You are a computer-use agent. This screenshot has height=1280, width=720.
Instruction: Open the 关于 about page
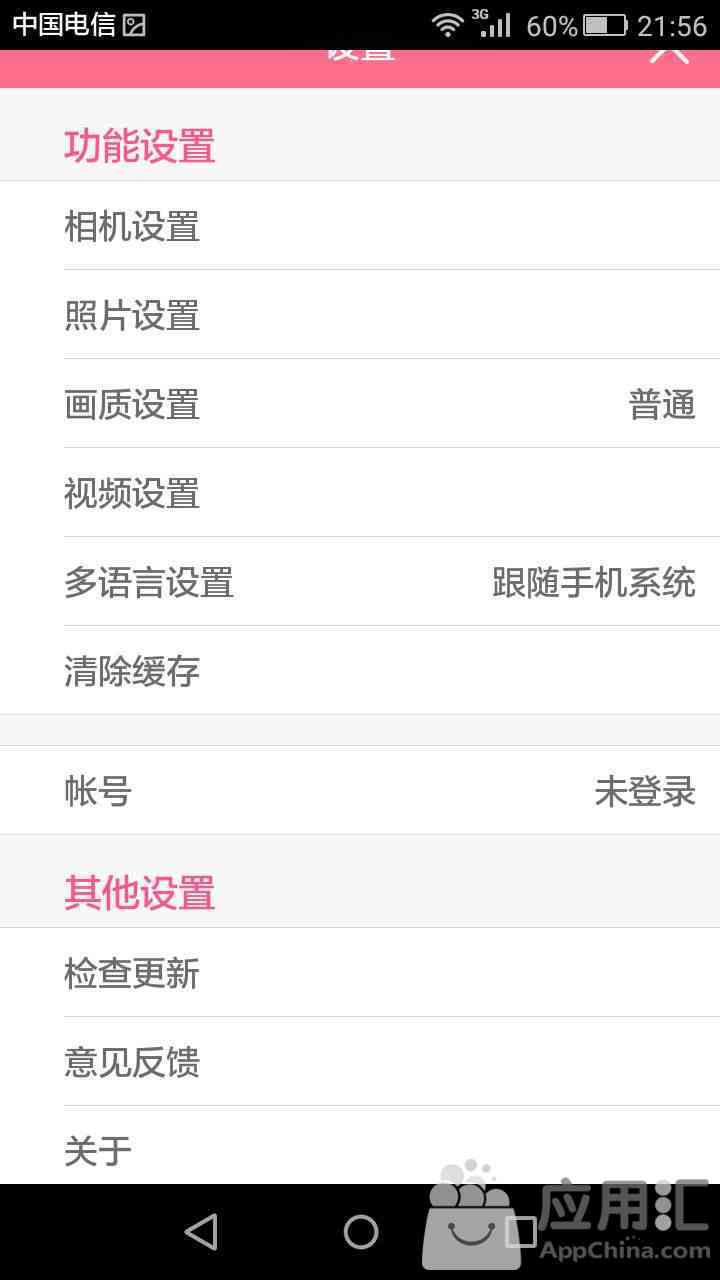[360, 1146]
